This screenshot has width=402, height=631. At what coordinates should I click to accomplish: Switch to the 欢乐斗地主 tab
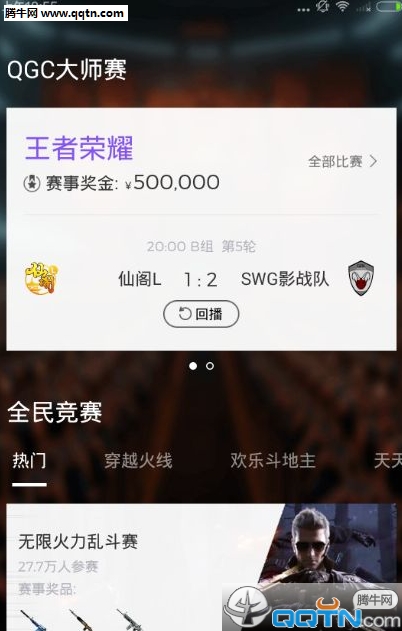coord(273,460)
